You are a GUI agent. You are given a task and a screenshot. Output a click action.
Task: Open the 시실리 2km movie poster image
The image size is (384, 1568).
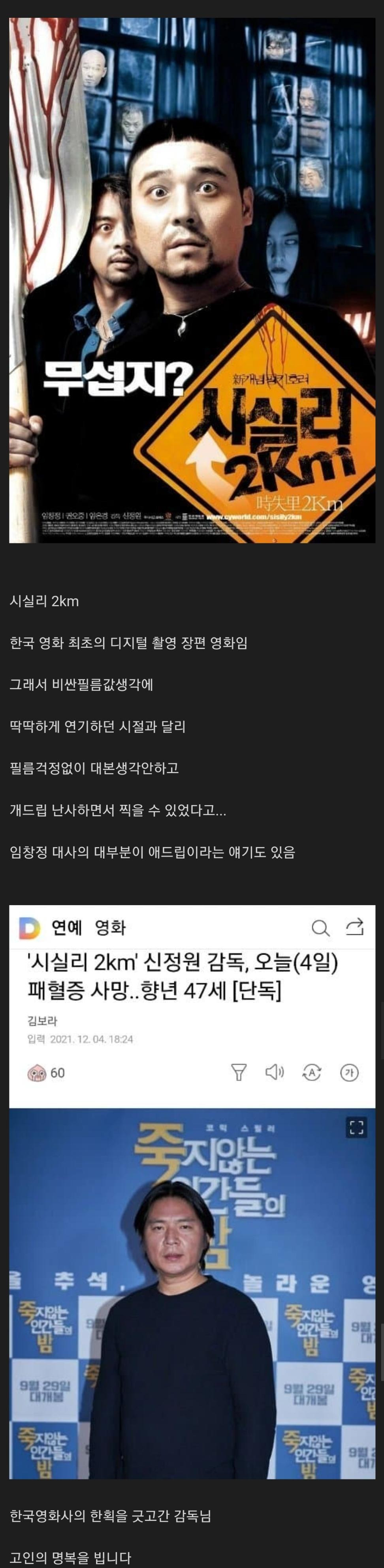192,280
